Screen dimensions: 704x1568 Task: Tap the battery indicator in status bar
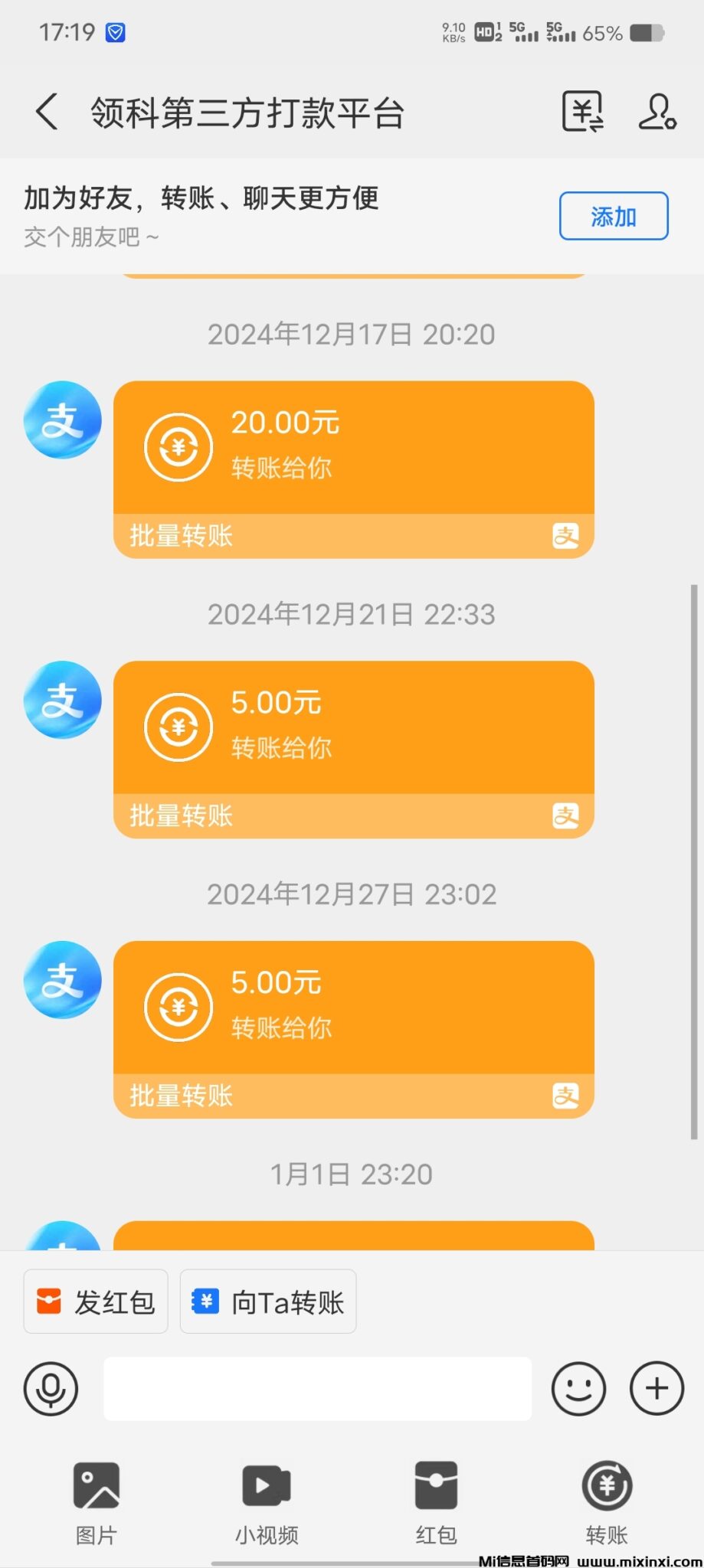(x=644, y=33)
